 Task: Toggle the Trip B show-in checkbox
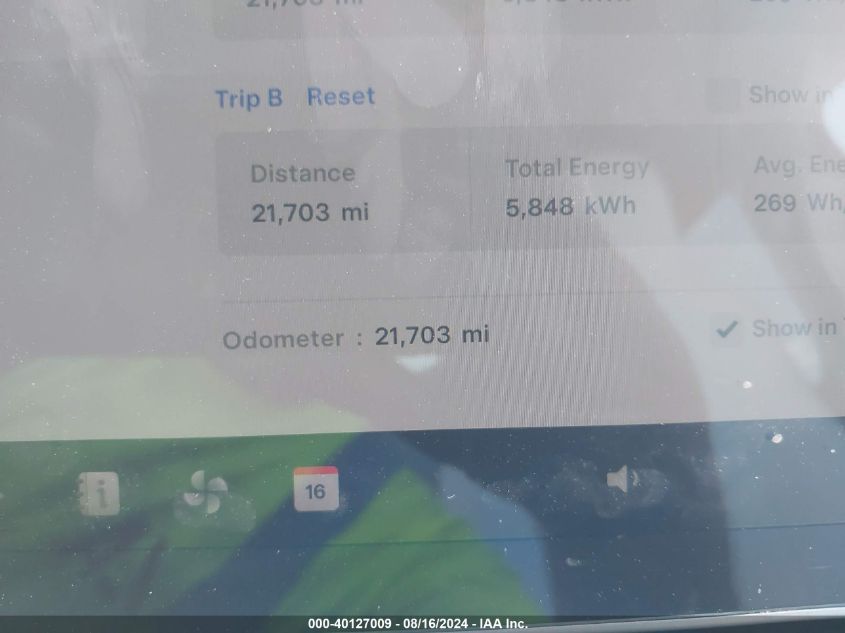(x=723, y=96)
